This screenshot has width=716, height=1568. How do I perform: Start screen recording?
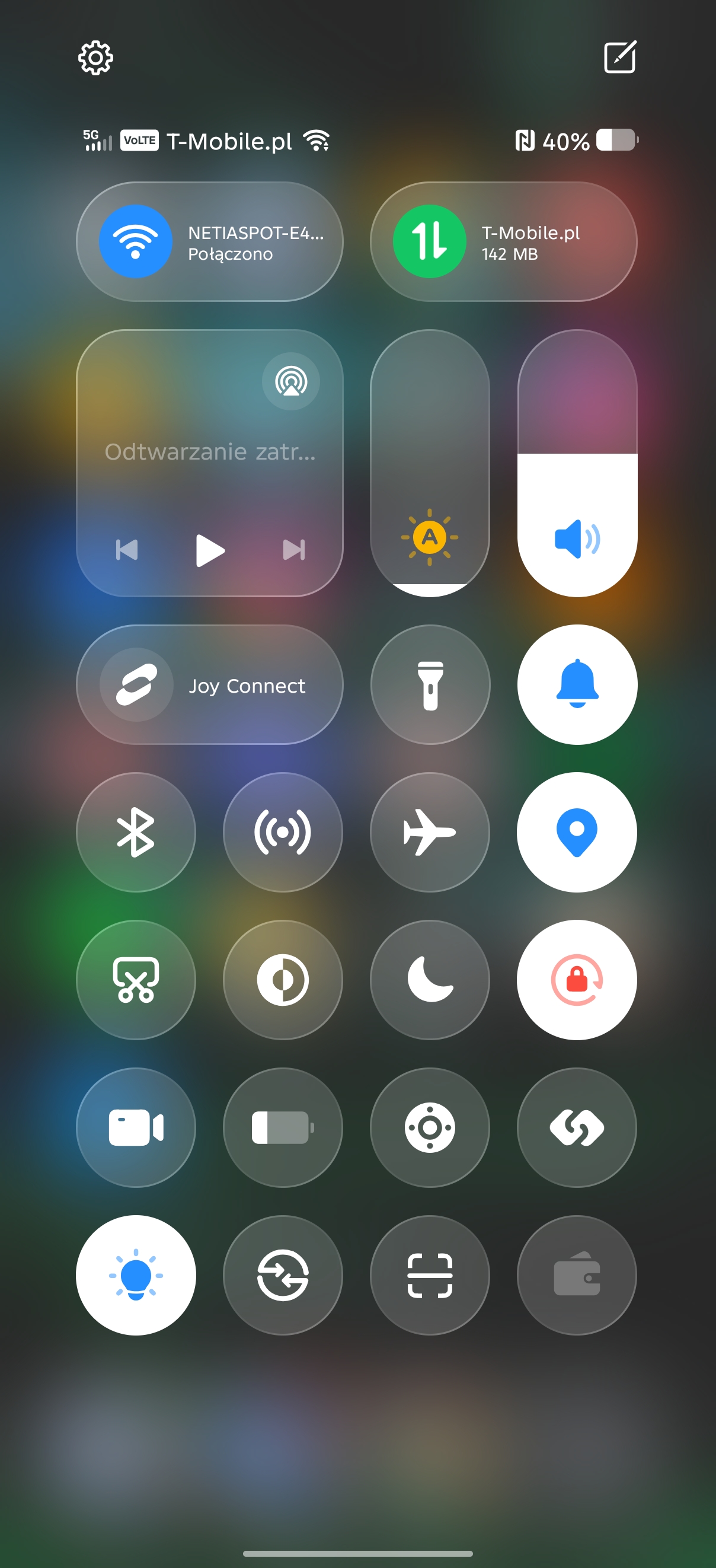coord(136,1127)
